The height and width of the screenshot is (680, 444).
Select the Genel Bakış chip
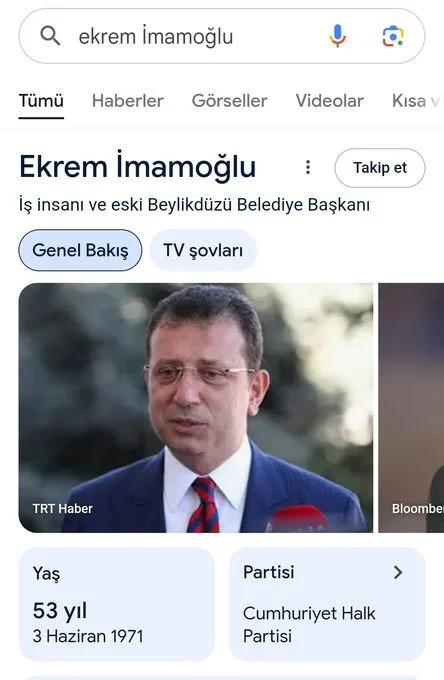click(80, 250)
